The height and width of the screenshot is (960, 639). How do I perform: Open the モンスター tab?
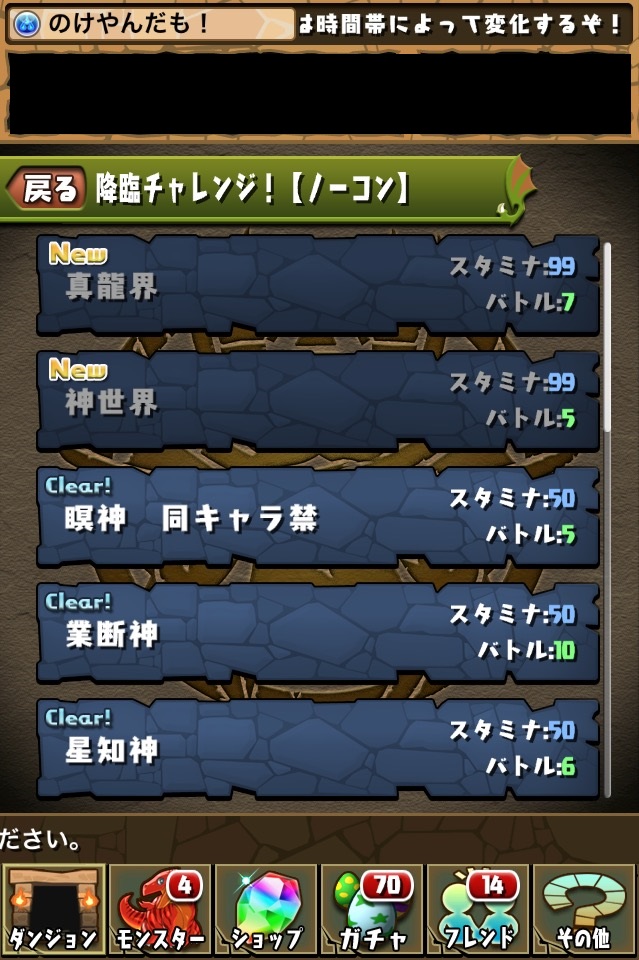coord(160,909)
